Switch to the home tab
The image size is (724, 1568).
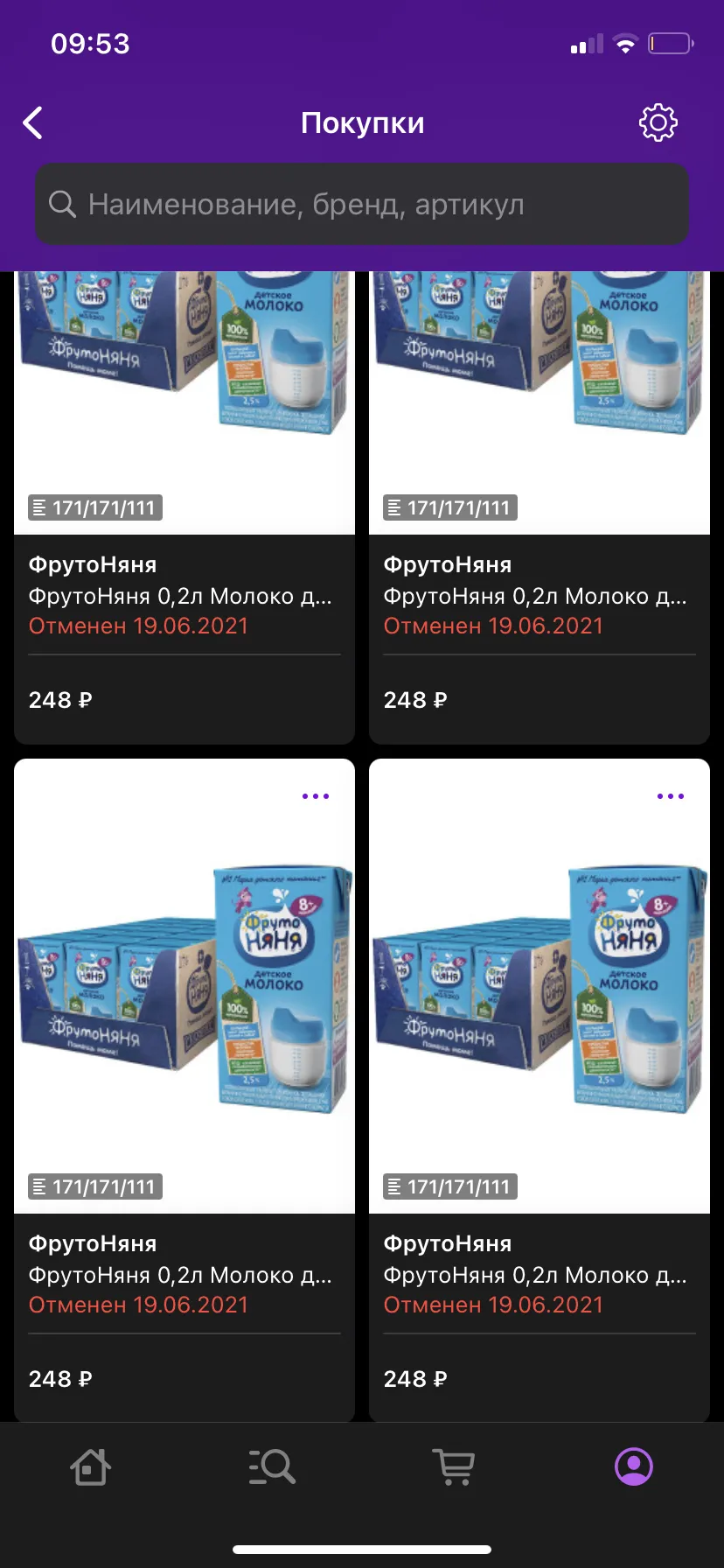[x=90, y=1467]
